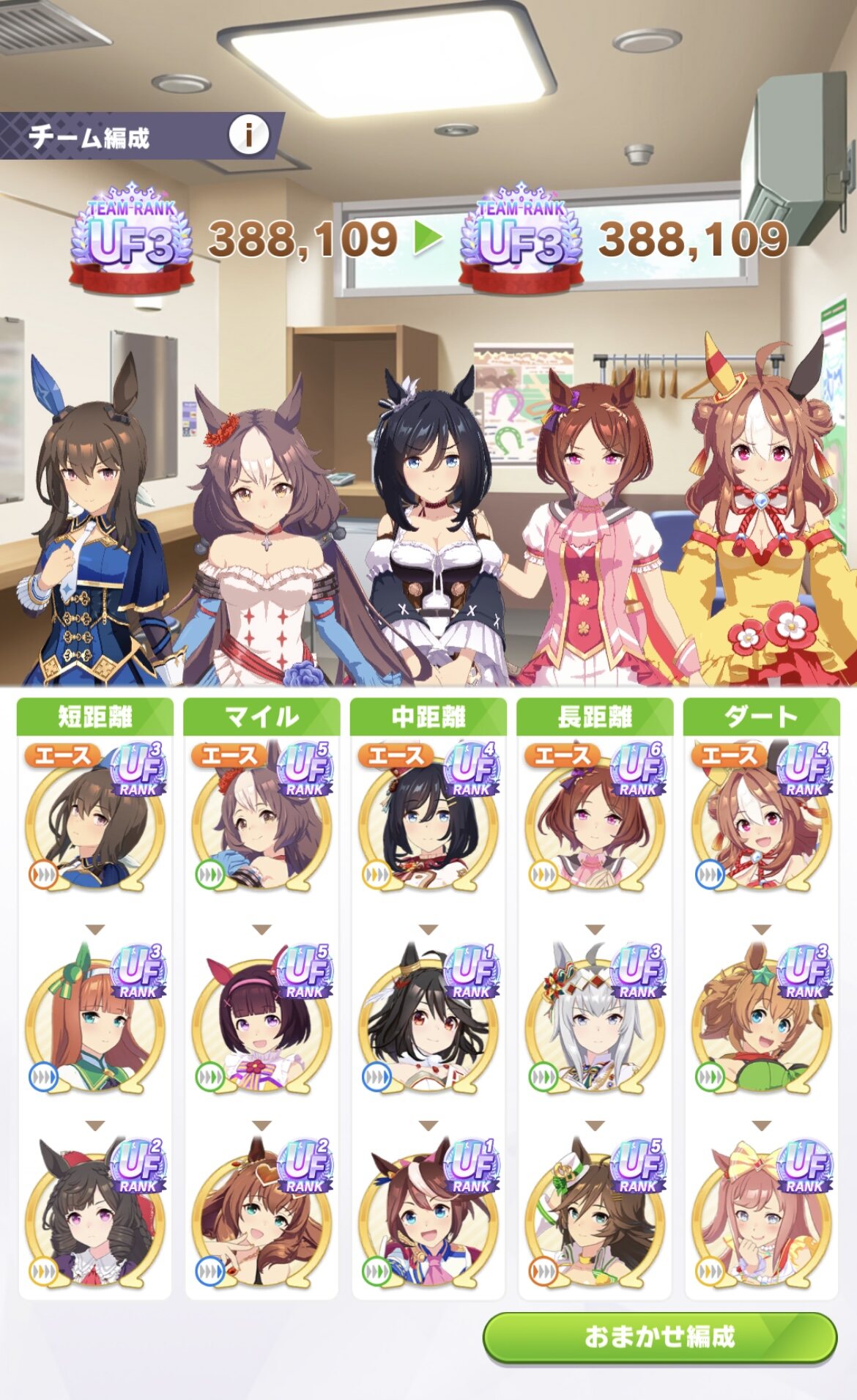Select the マイル ace character slot
This screenshot has height=1400, width=857.
pyautogui.click(x=262, y=819)
